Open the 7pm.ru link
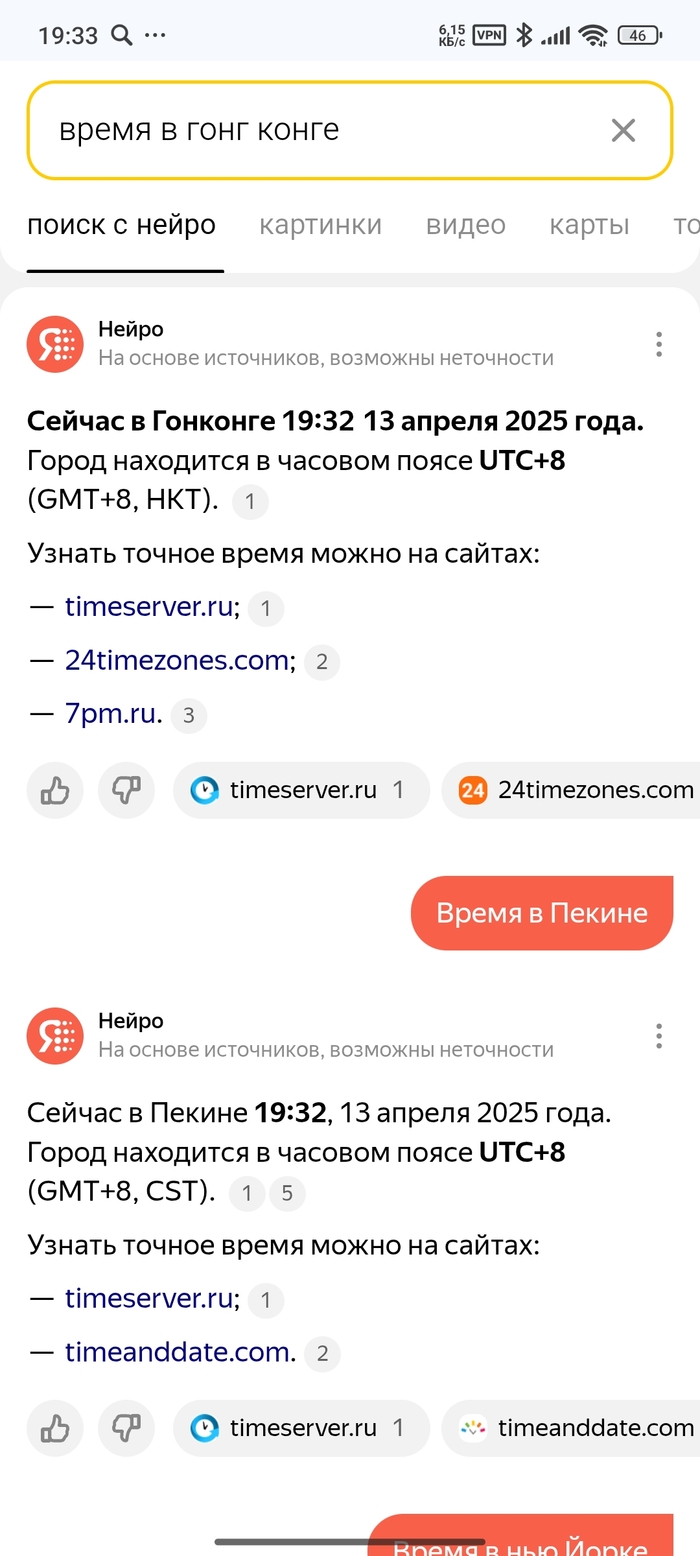 pyautogui.click(x=110, y=714)
